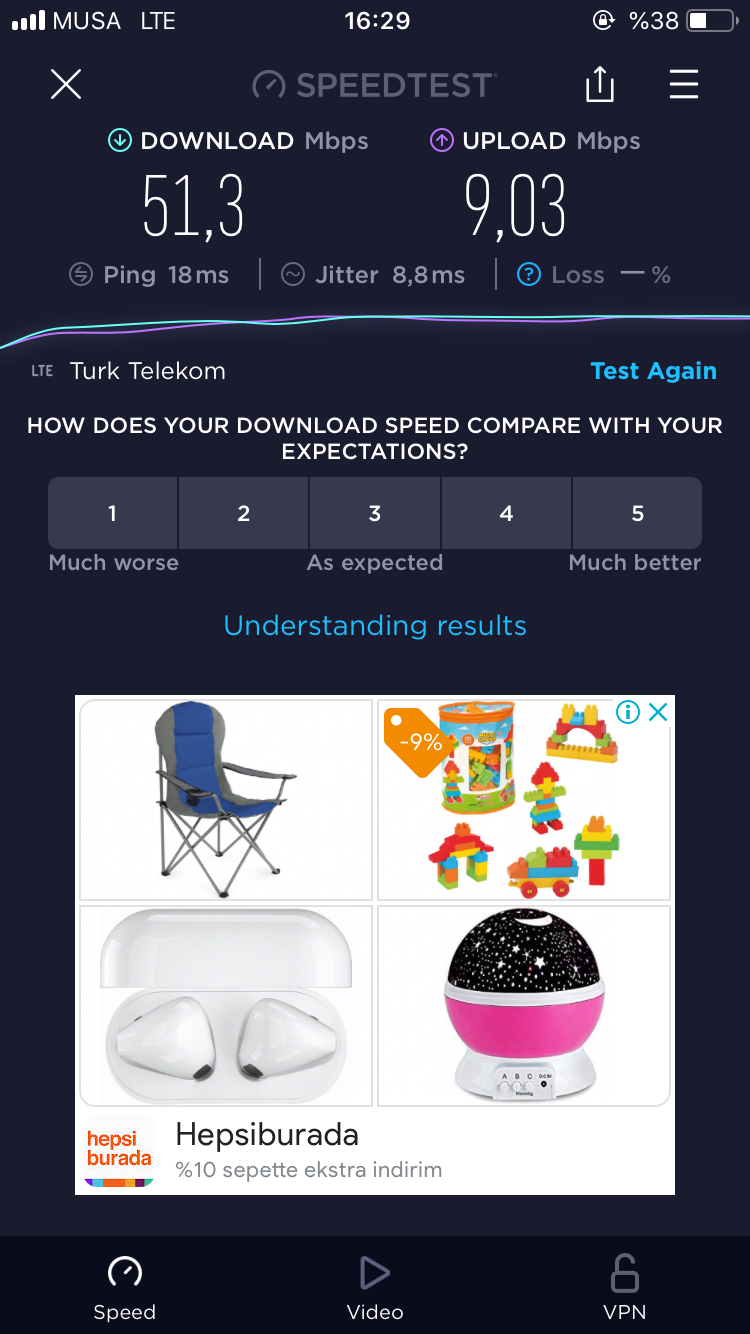The width and height of the screenshot is (750, 1334).
Task: Select the Speed tab
Action: click(x=125, y=1290)
